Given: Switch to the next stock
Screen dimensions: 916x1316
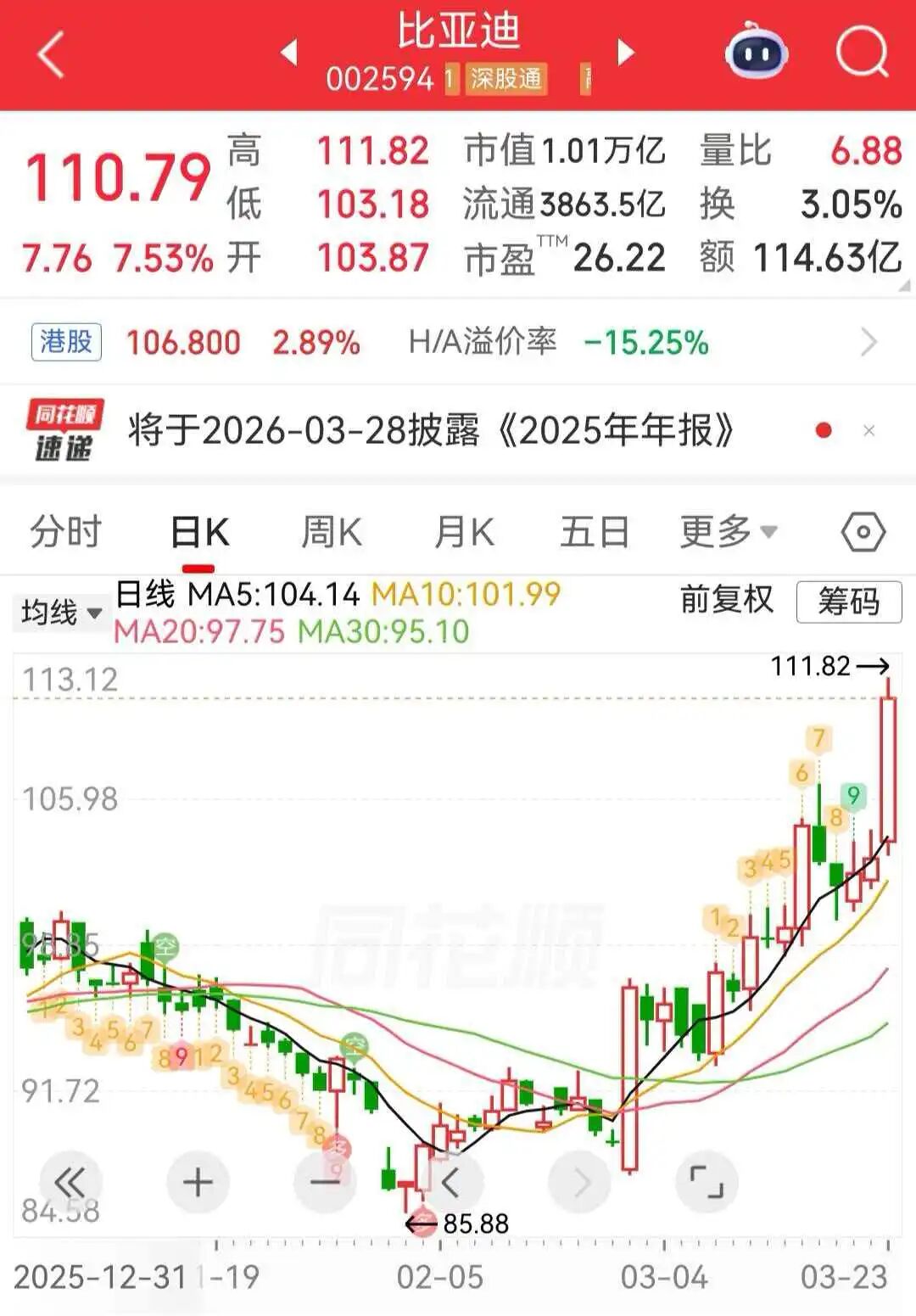Looking at the screenshot, I should click(626, 53).
